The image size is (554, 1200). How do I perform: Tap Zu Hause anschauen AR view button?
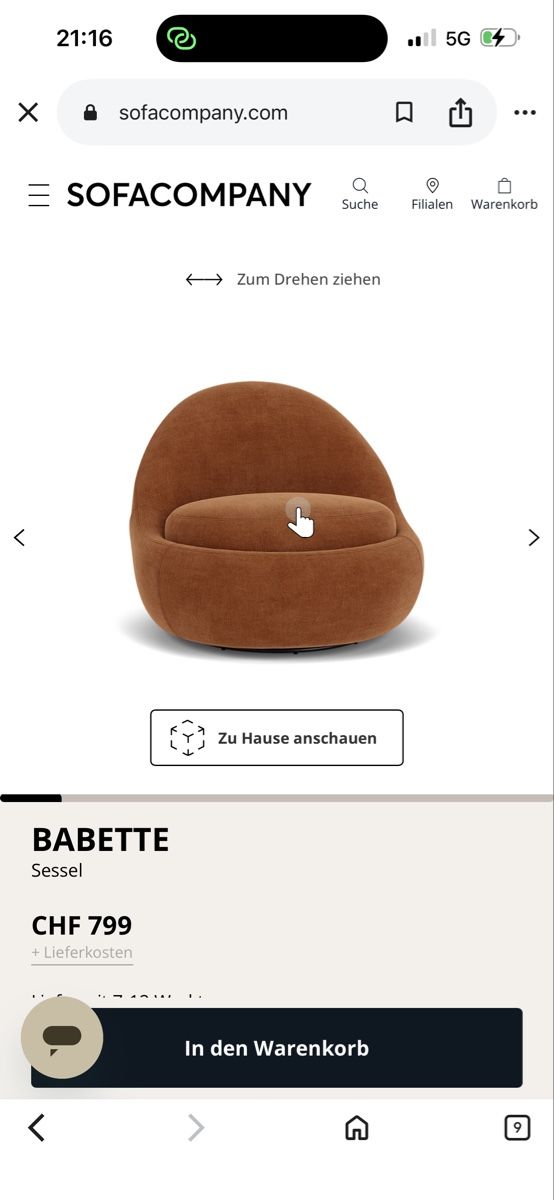point(277,738)
